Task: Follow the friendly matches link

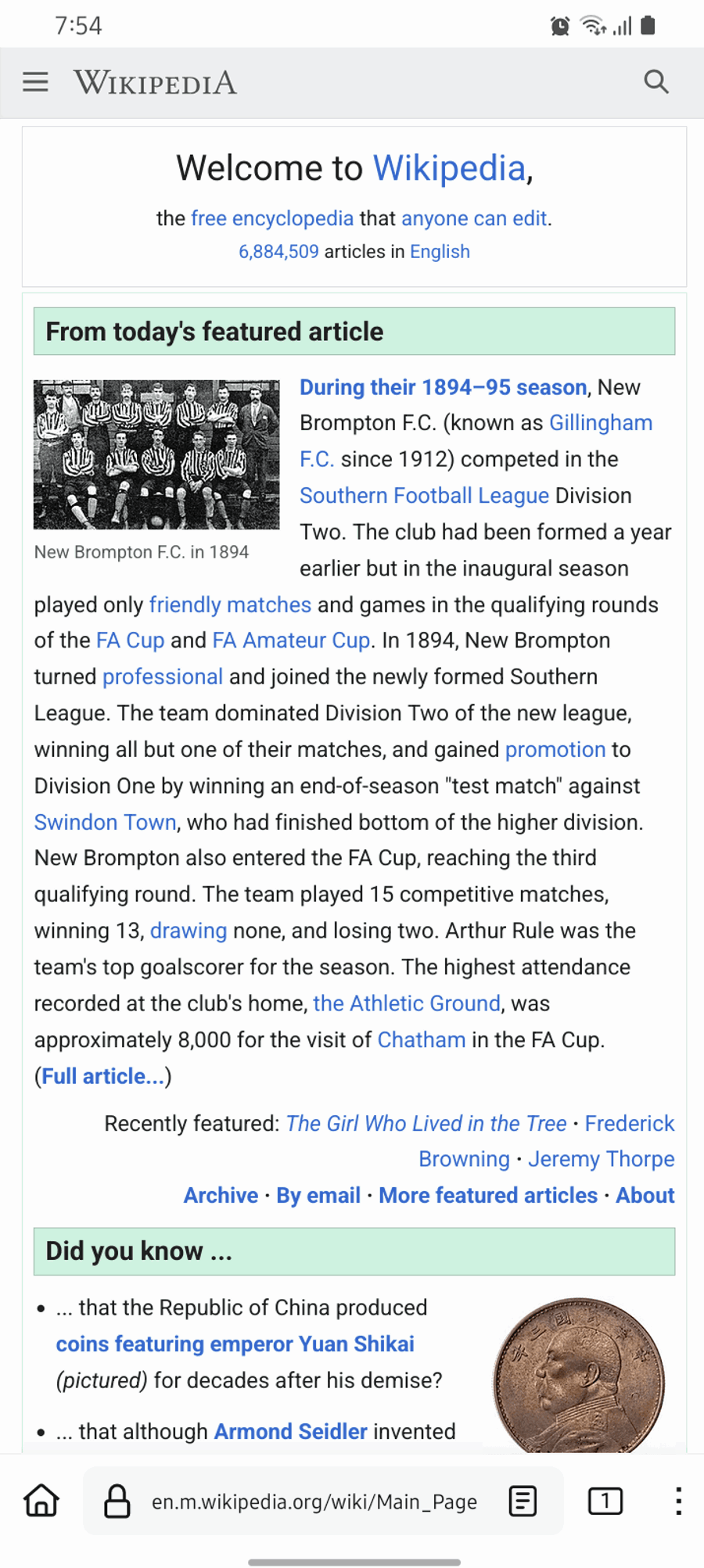Action: [x=230, y=605]
